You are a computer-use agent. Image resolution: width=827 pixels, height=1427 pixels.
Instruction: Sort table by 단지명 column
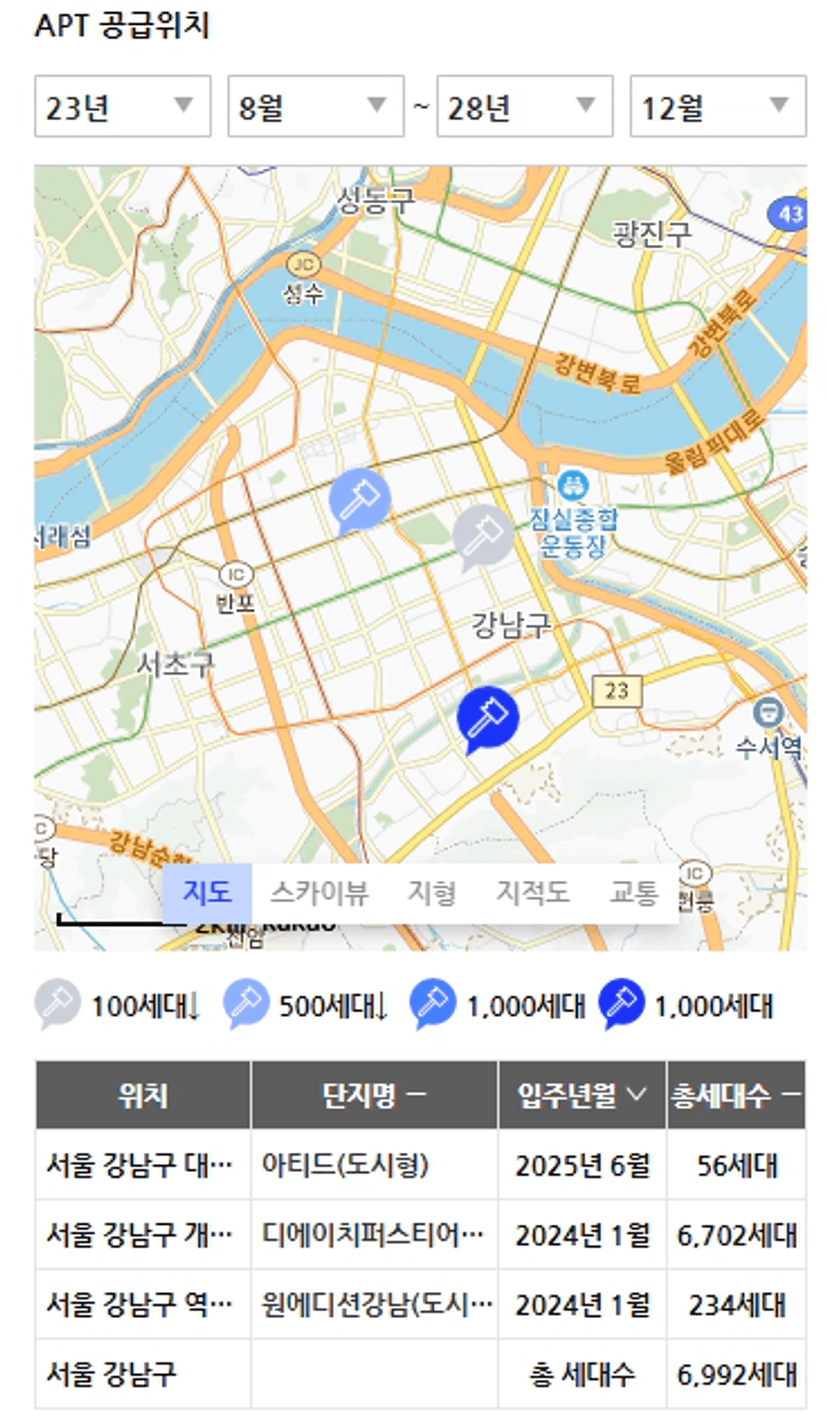[374, 1096]
